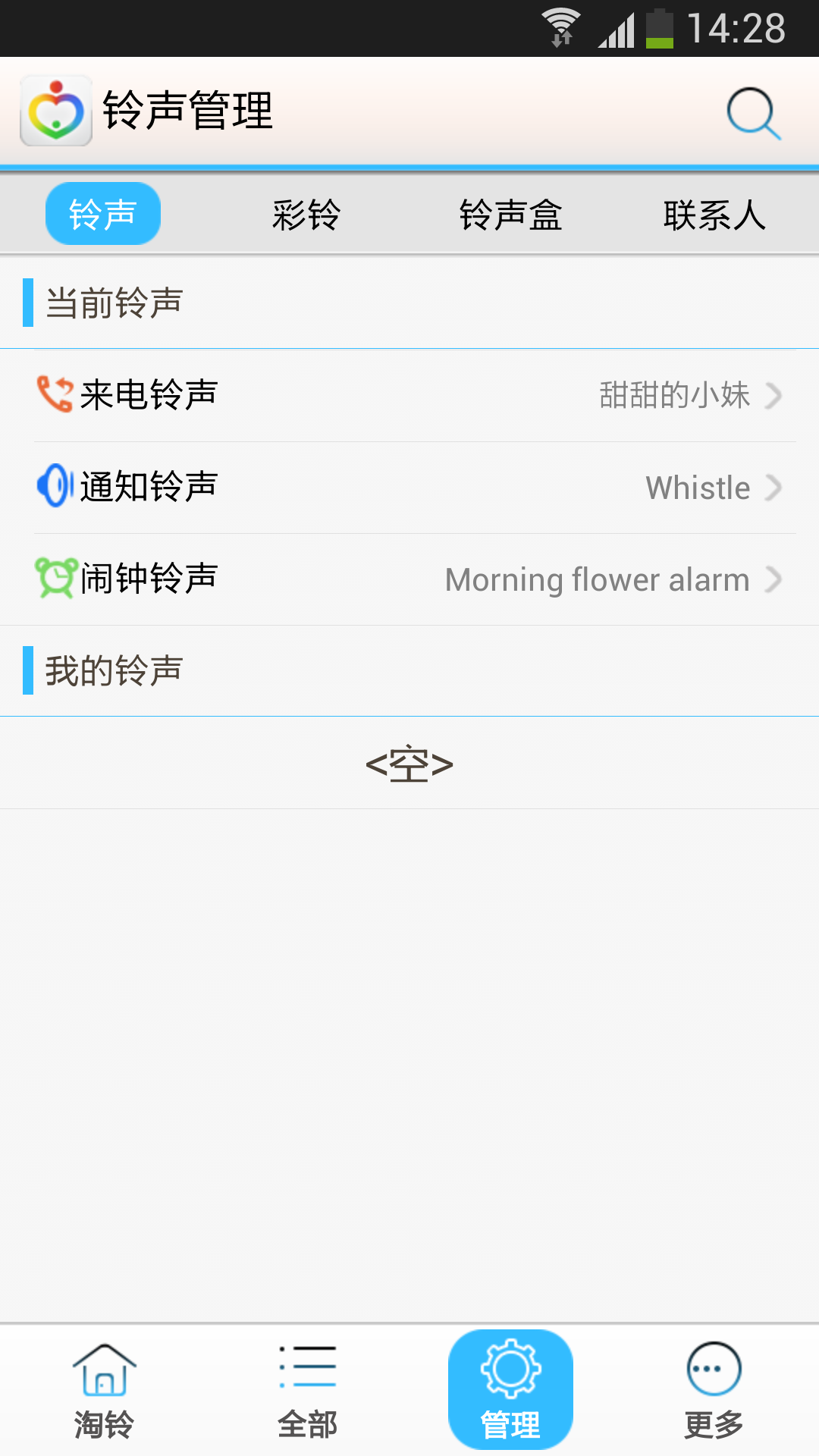819x1456 pixels.
Task: Switch to the 铃声盒 tab
Action: 510,215
